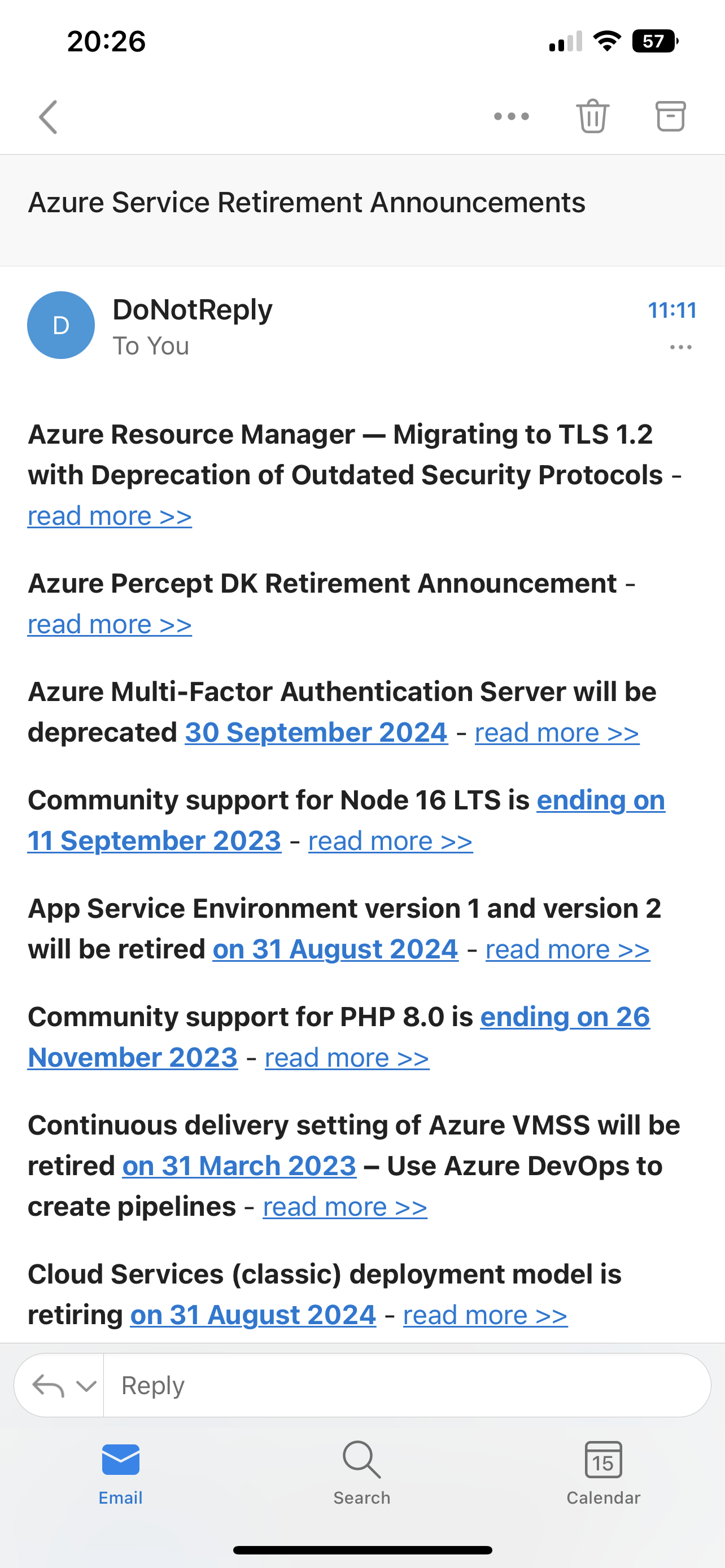The width and height of the screenshot is (725, 1568).
Task: Open read more for Azure Percept DK retirement
Action: [110, 624]
